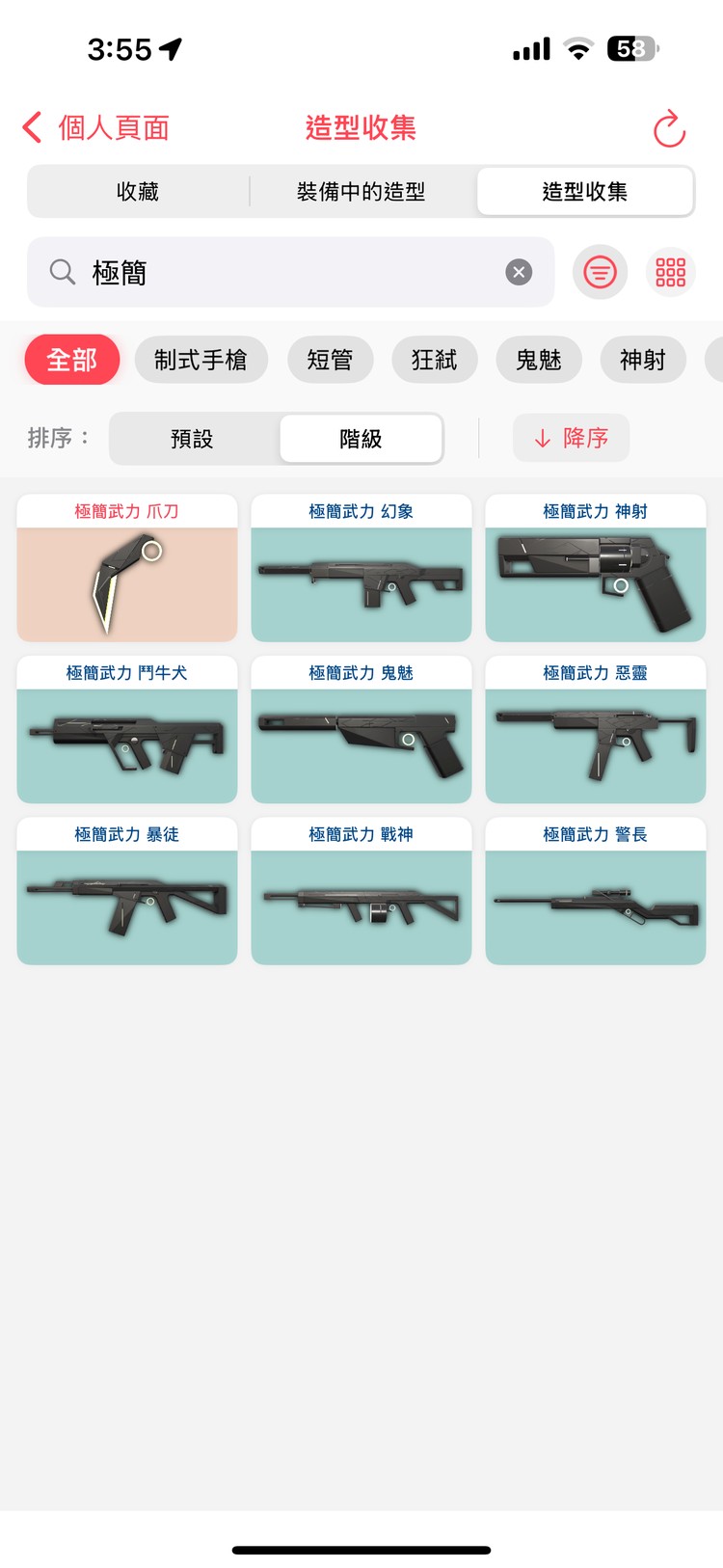Tap the magnifying glass search icon
The width and height of the screenshot is (723, 1568).
coord(62,272)
